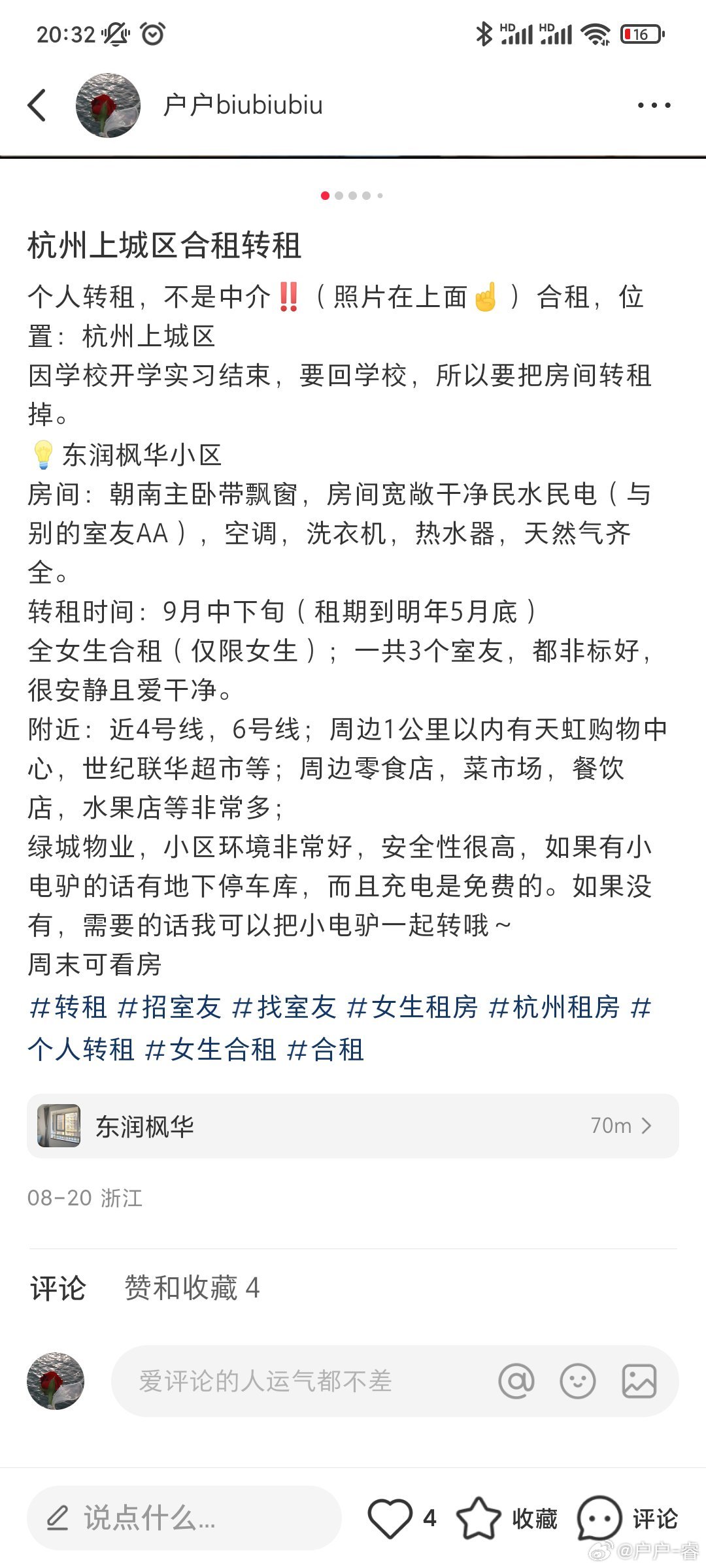
Task: Open the #找室友 hashtag
Action: (x=284, y=1007)
